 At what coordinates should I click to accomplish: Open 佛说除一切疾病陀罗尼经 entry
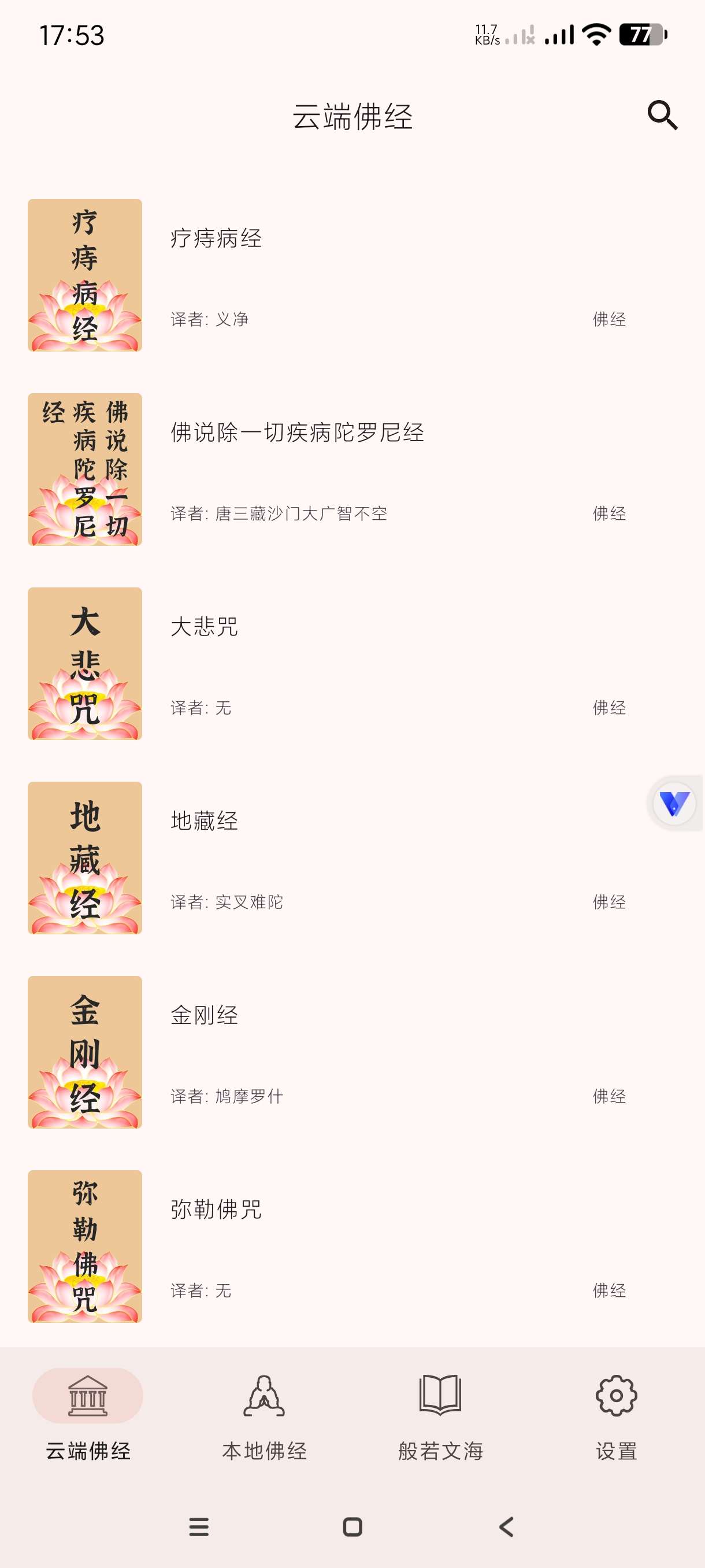[x=352, y=469]
